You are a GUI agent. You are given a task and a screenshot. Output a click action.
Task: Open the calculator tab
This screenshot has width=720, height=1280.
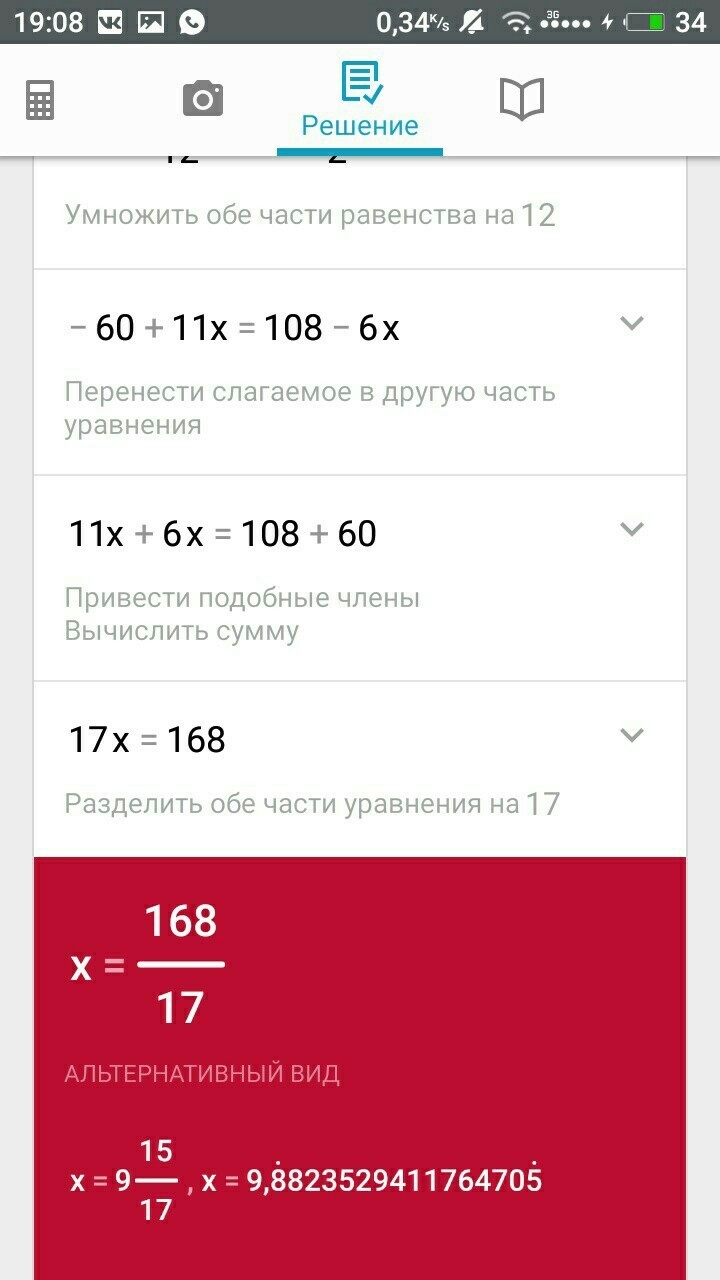(x=40, y=100)
